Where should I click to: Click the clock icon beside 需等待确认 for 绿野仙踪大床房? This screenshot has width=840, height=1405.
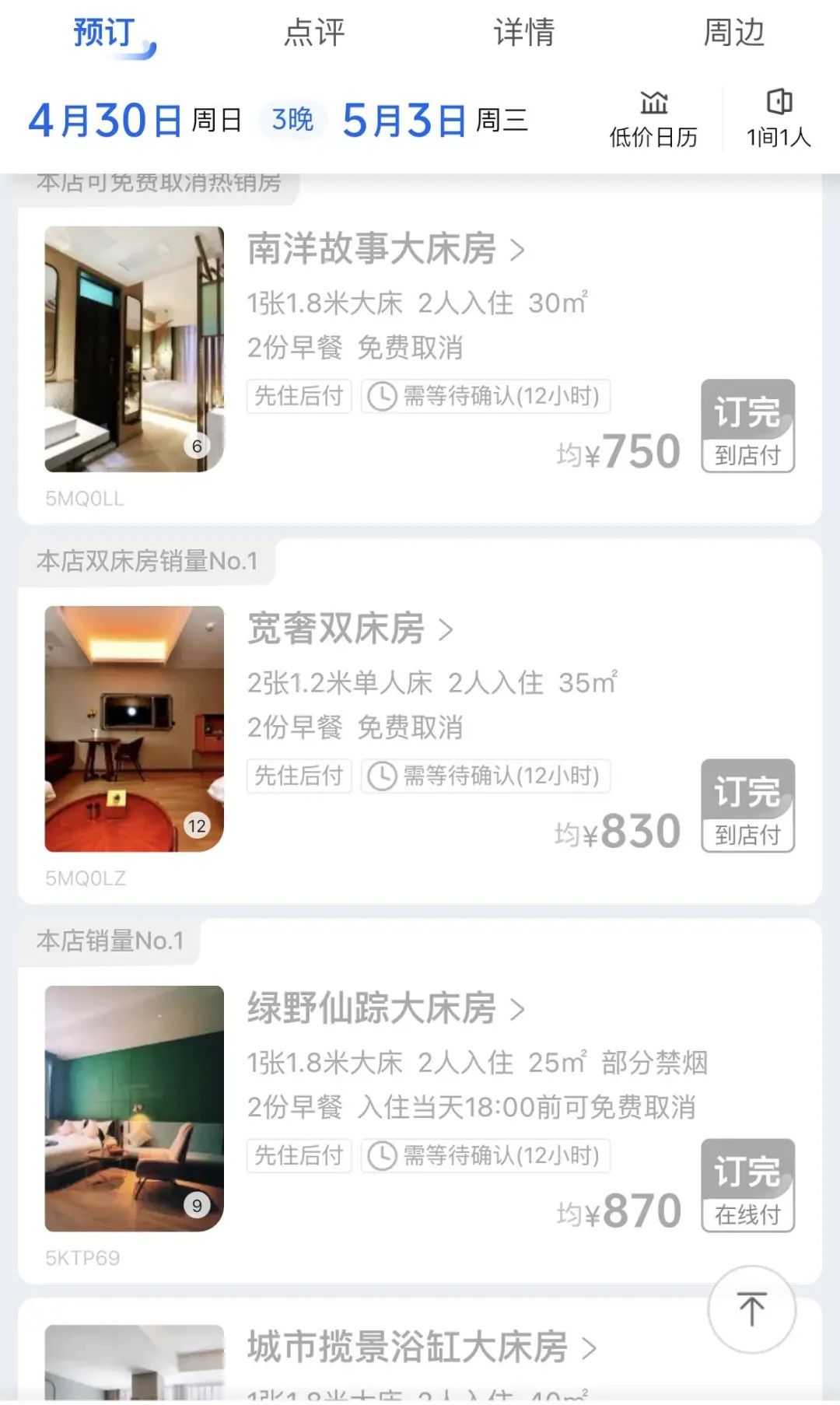click(x=382, y=1156)
